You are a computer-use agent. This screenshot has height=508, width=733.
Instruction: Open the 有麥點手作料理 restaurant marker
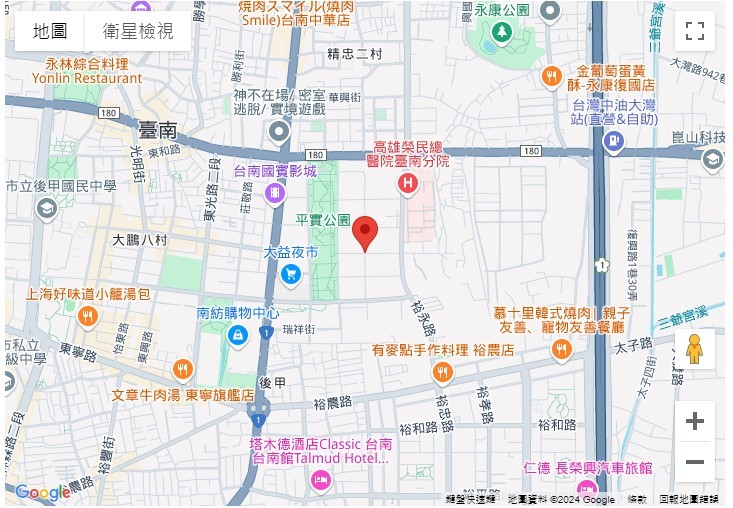(442, 372)
